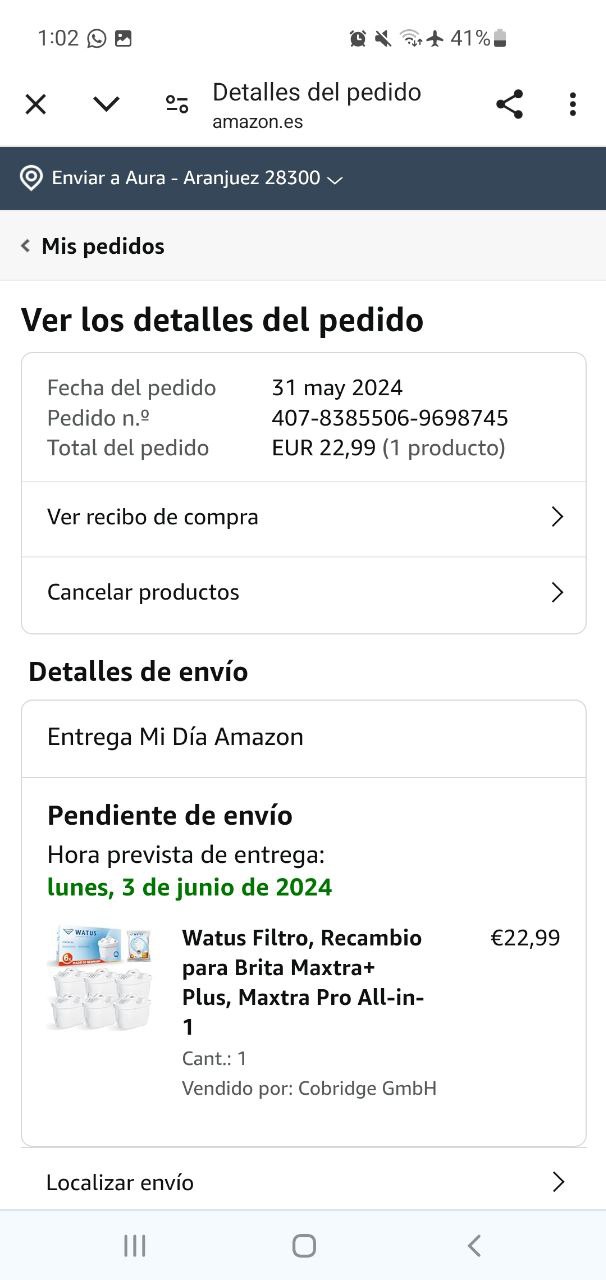Open the Watus Filtro product image
Image resolution: width=606 pixels, height=1280 pixels.
tap(99, 978)
